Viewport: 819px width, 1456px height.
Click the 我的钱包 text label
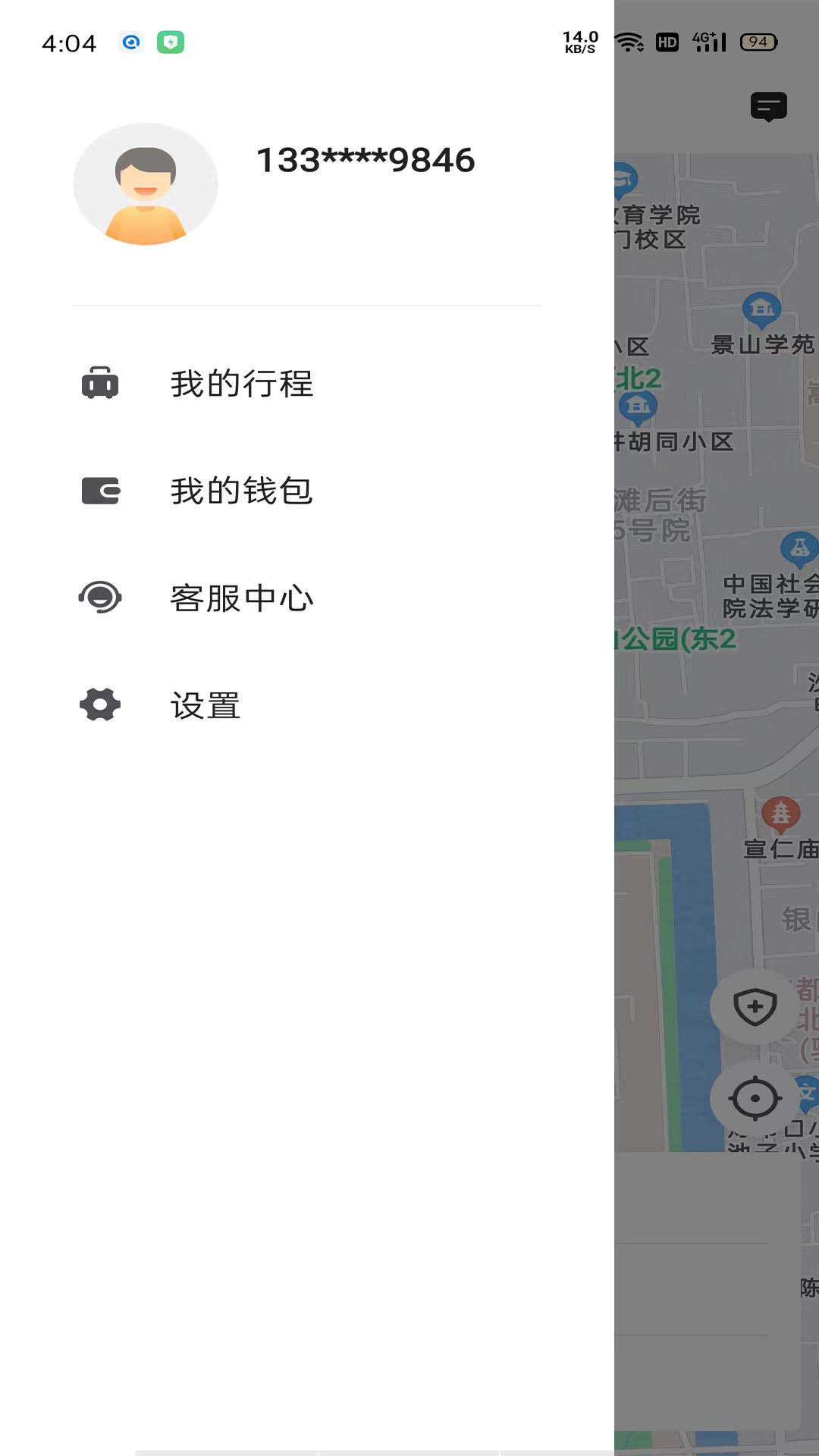(x=243, y=491)
